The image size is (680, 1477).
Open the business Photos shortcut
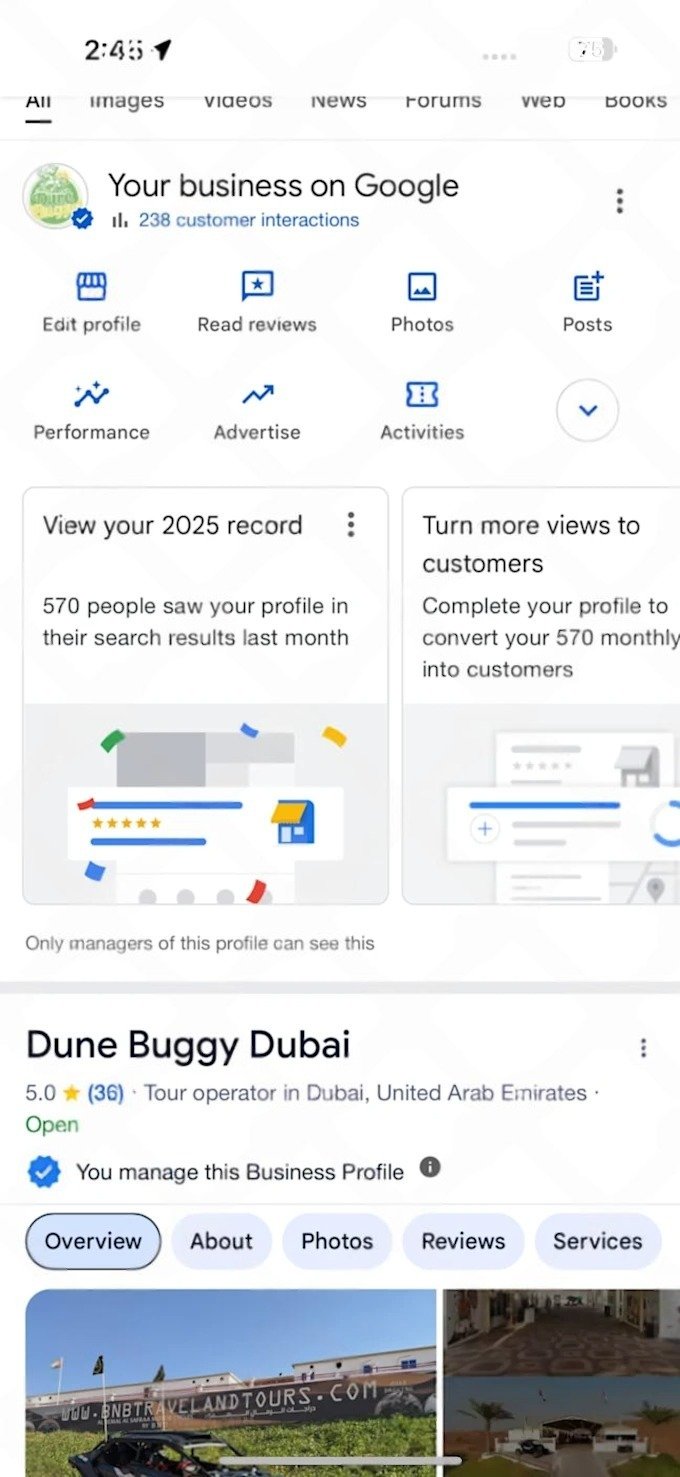point(422,303)
